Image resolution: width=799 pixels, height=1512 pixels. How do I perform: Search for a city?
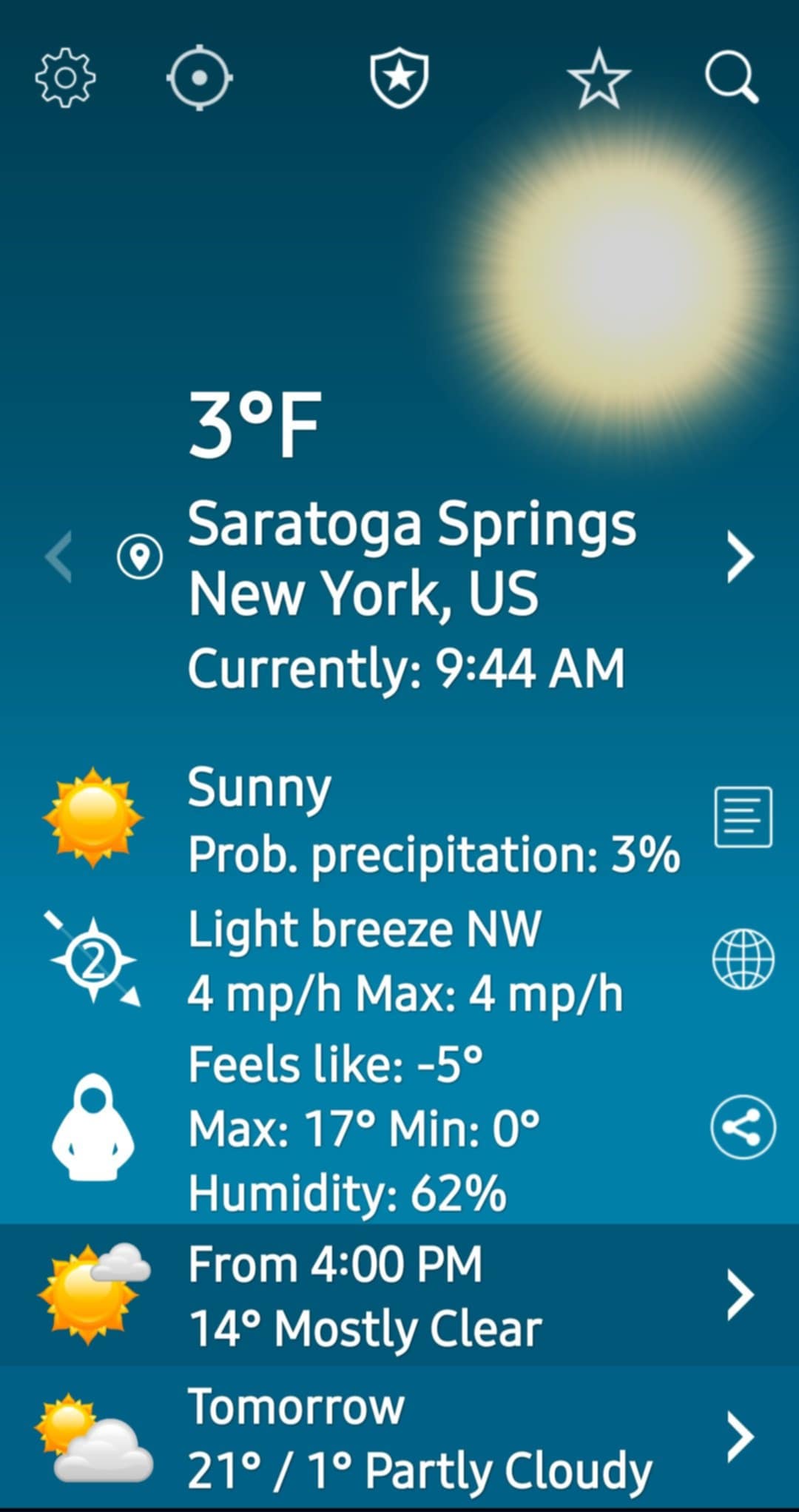pos(731,78)
